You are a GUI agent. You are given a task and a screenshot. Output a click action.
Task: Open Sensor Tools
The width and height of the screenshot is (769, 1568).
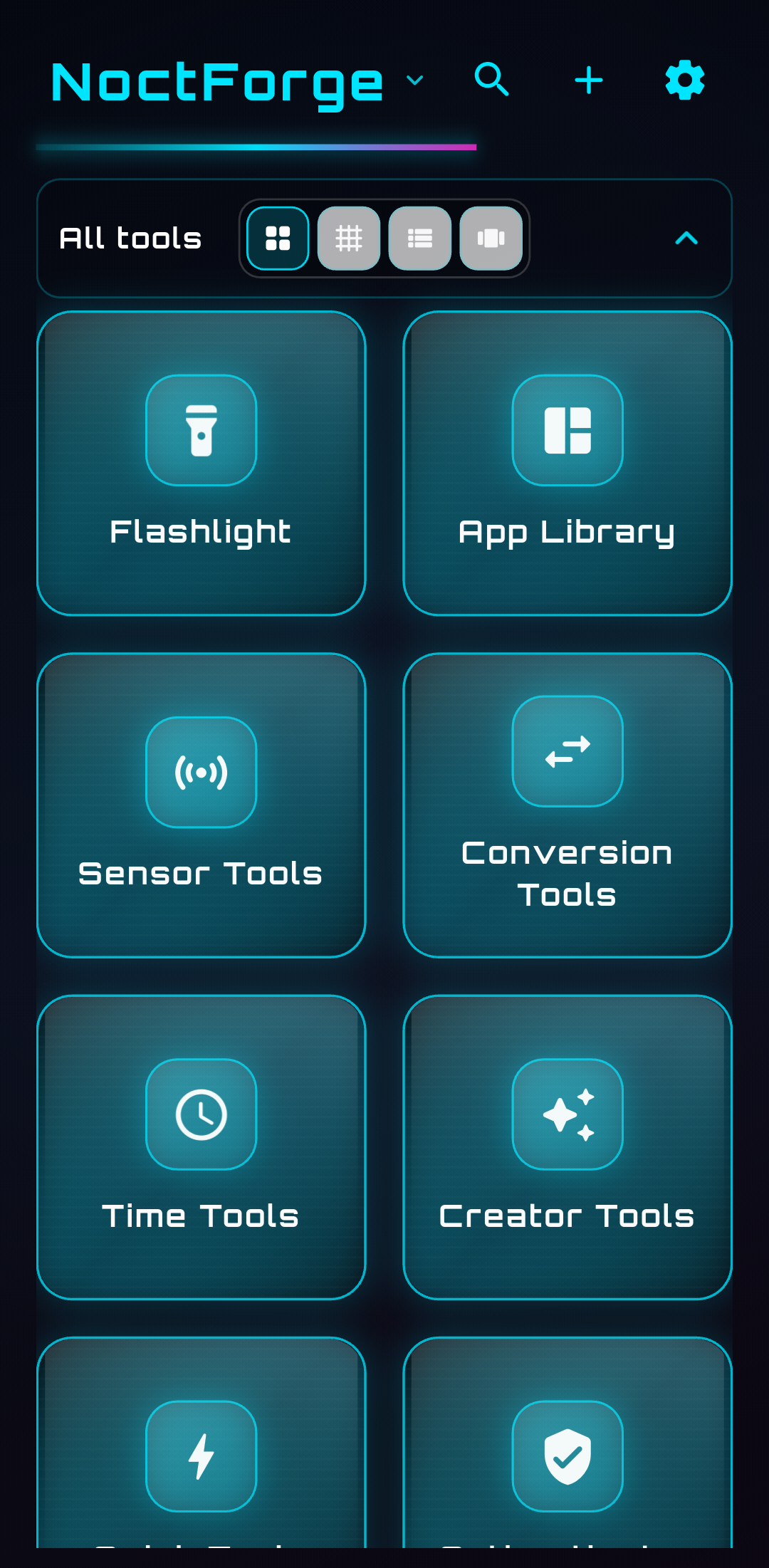point(202,805)
